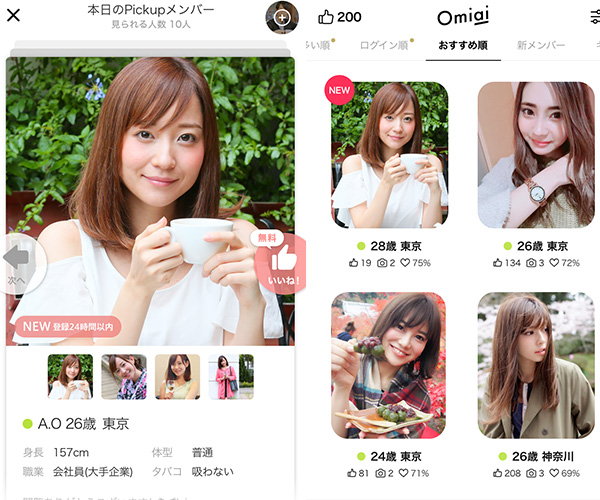View A.O's third small photo thumbnail
The image size is (600, 500).
click(177, 377)
